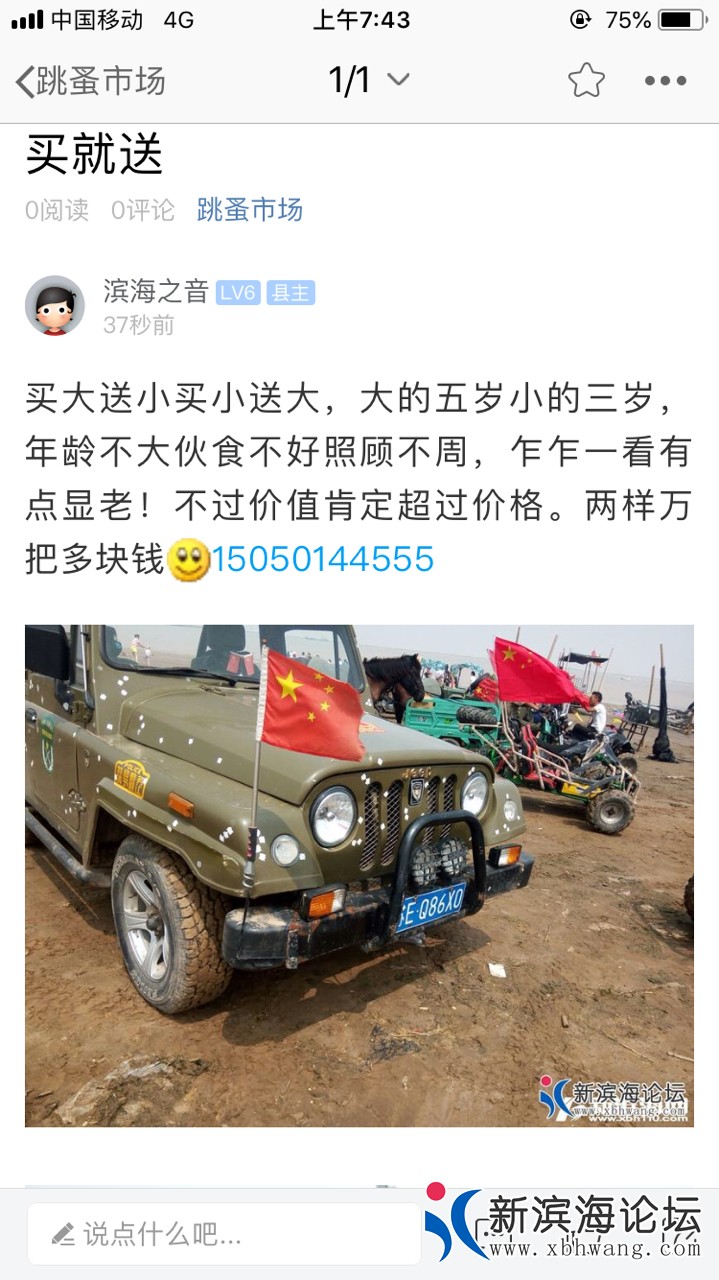Go back to 跳蚤市场
719x1280 pixels.
90,81
